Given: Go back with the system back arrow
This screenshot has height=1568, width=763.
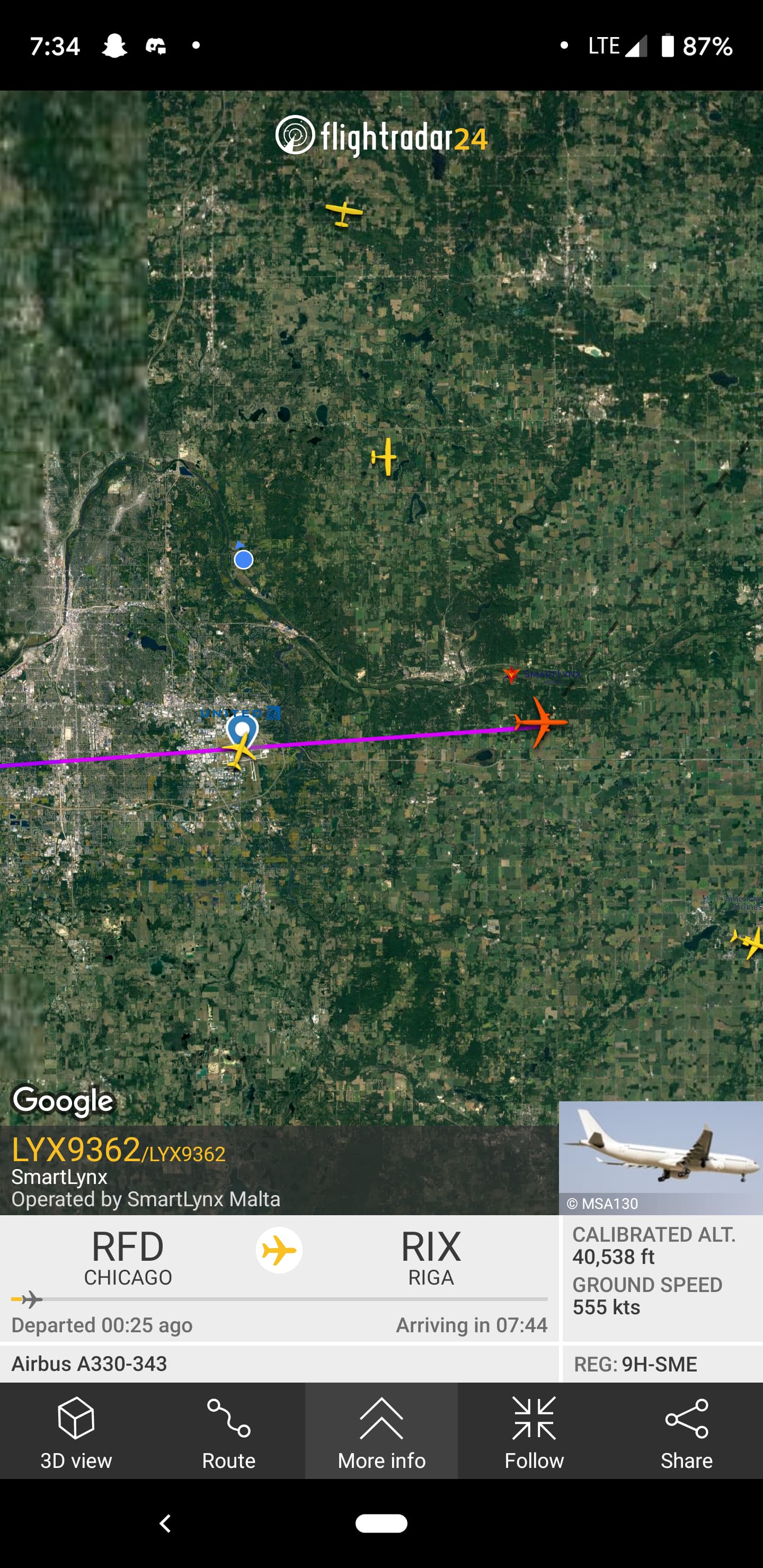Looking at the screenshot, I should pos(165,1523).
